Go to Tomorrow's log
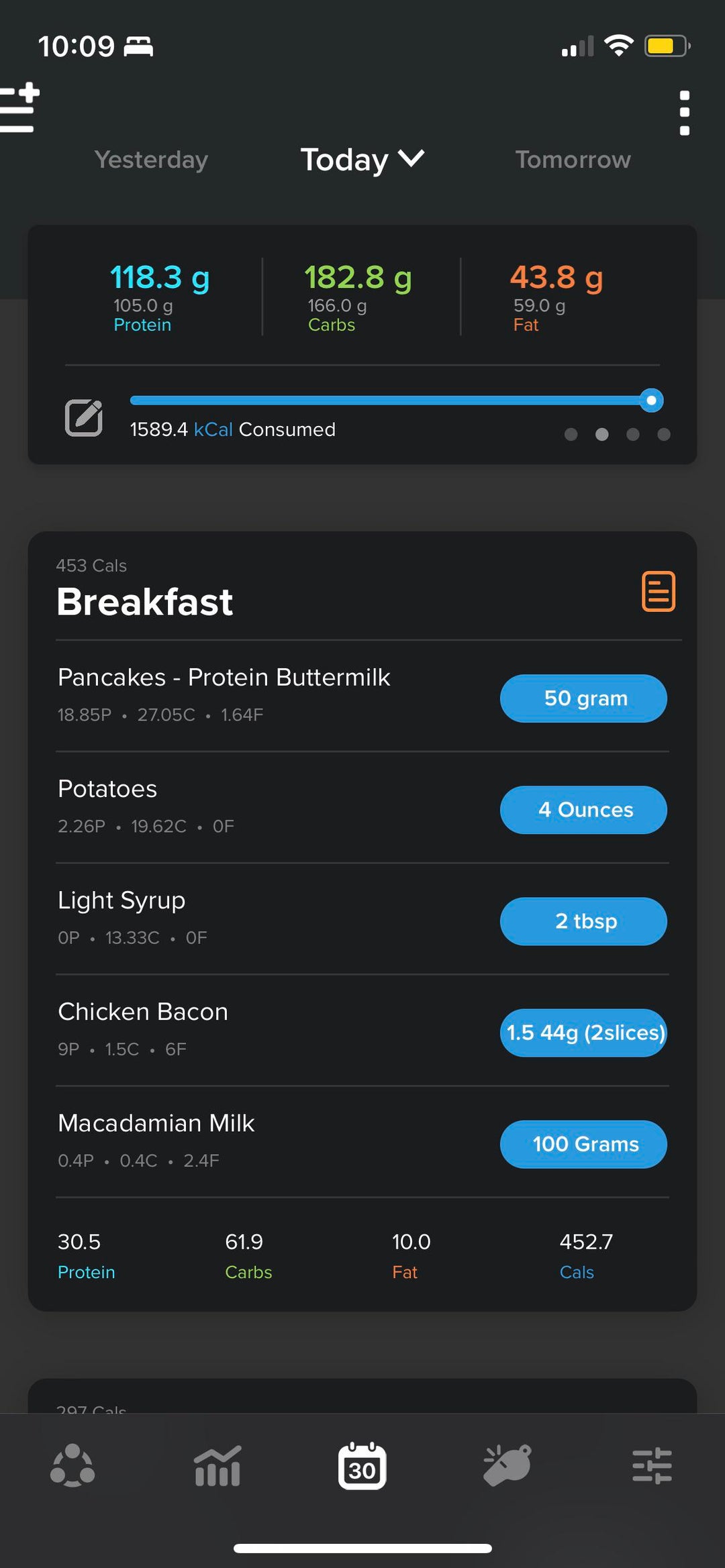Viewport: 725px width, 1568px height. click(573, 160)
